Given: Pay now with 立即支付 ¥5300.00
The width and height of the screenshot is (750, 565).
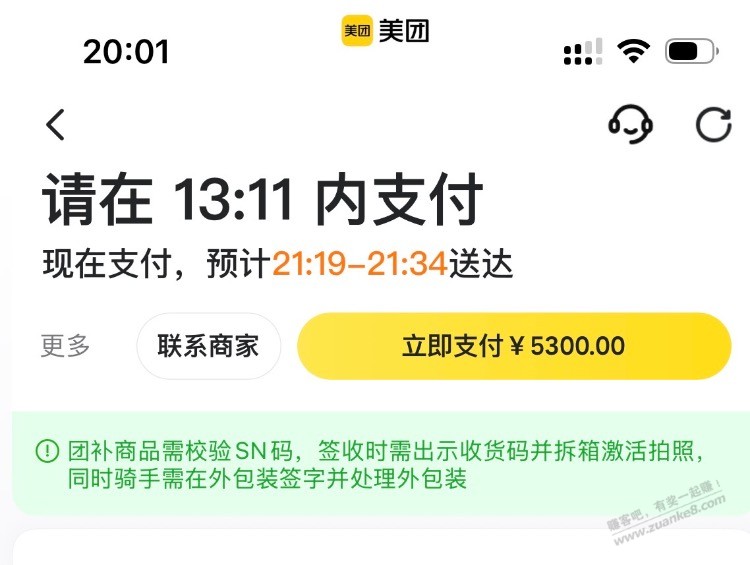Looking at the screenshot, I should pyautogui.click(x=514, y=346).
